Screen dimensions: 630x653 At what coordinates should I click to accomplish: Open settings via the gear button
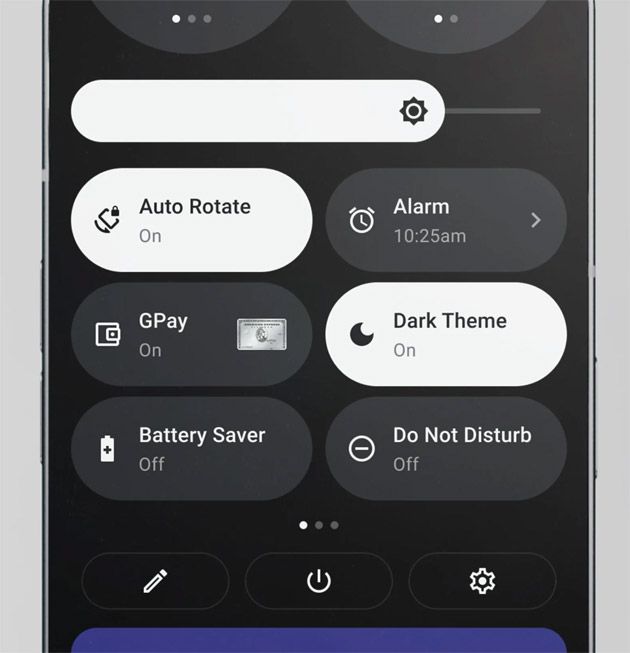[x=482, y=581]
